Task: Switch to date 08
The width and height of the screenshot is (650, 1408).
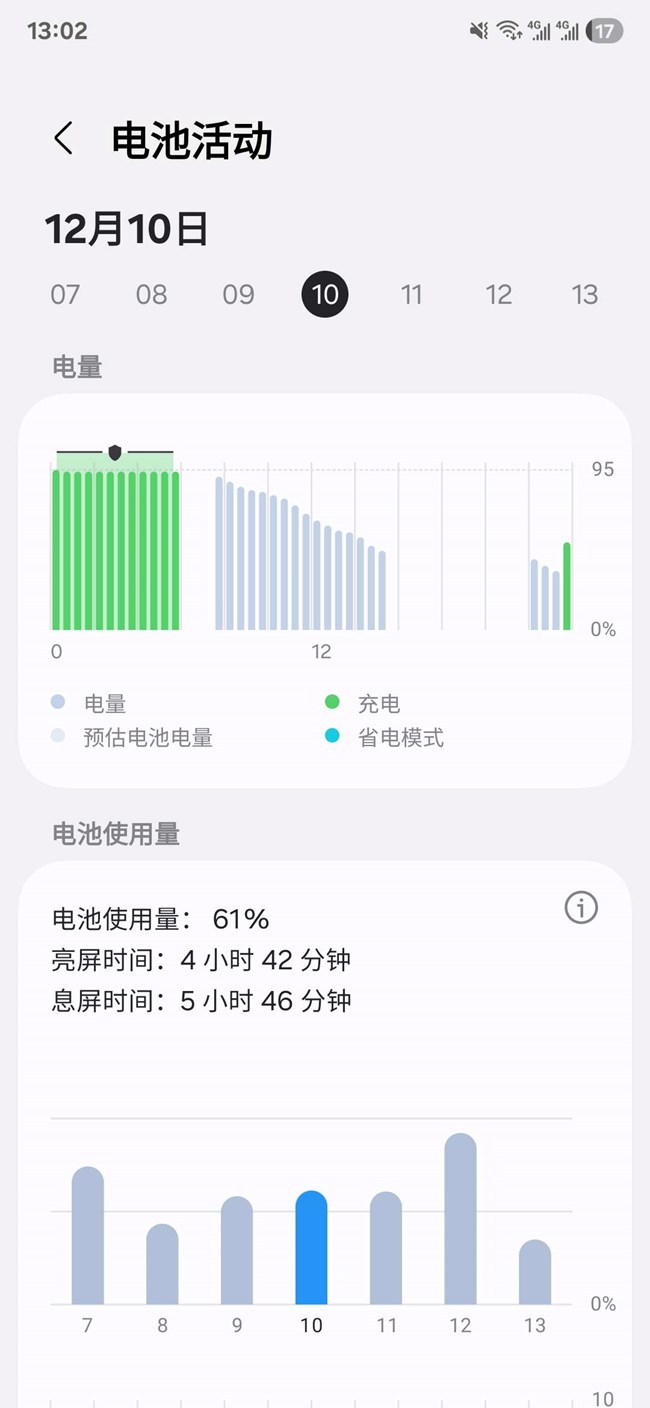Action: click(151, 295)
